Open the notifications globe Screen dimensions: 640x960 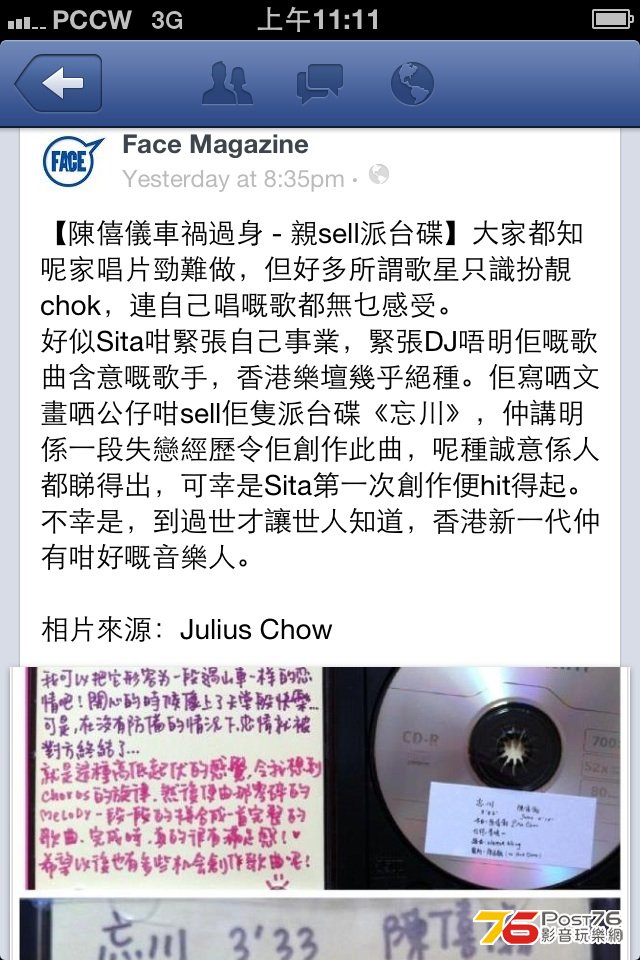pyautogui.click(x=412, y=84)
